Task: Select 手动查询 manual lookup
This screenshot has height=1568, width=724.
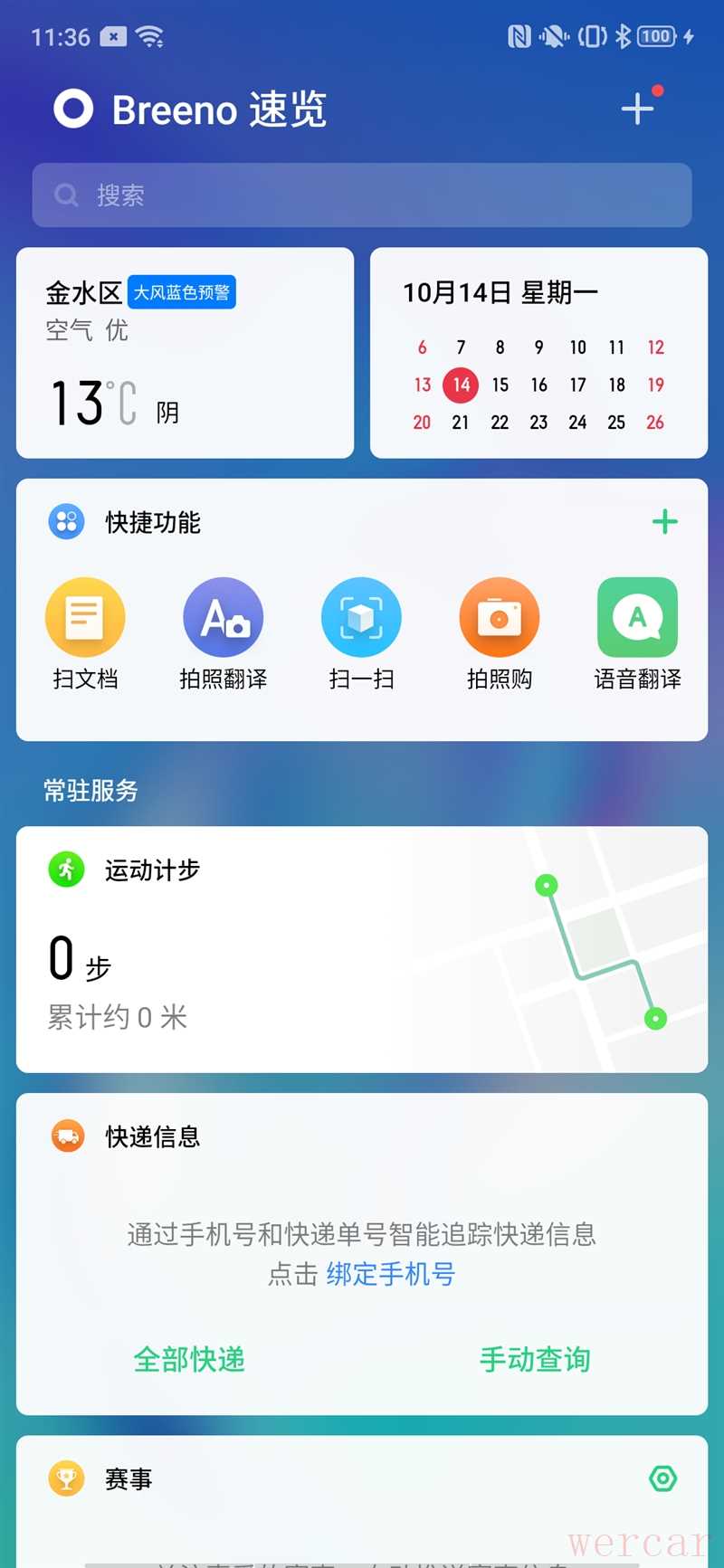Action: point(535,1359)
